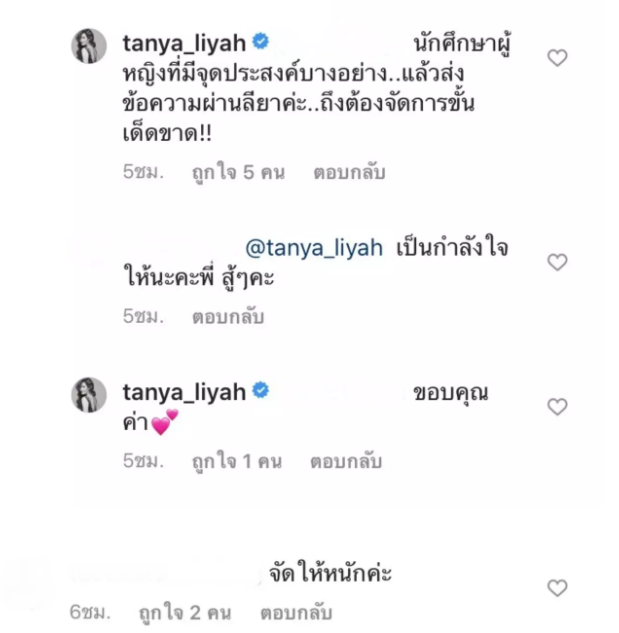Like tanya_liyah's ขอบคุณค่า comment
The height and width of the screenshot is (633, 619).
(x=557, y=407)
